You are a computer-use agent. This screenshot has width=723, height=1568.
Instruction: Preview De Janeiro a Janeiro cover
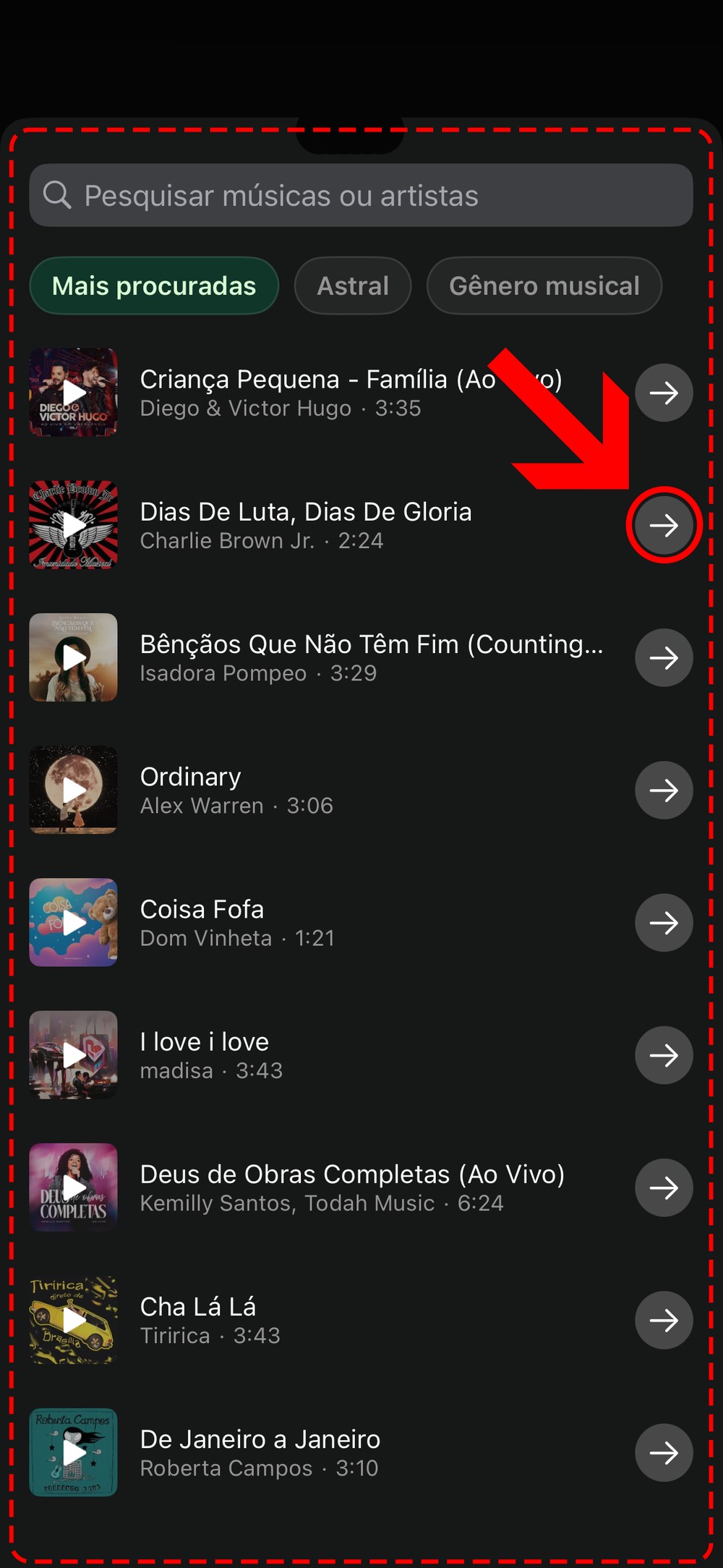[x=73, y=1452]
